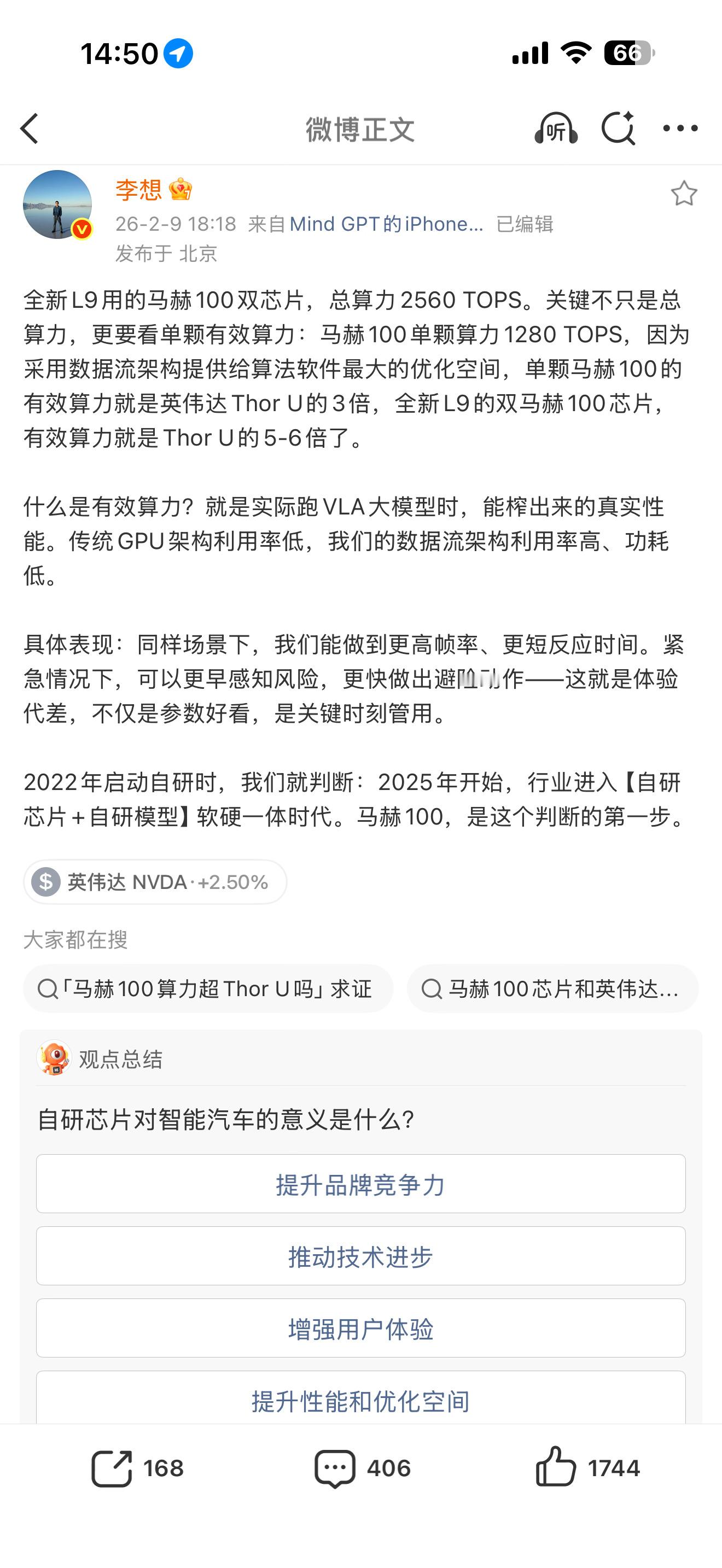Screen dimensions: 722x1568
Task: Choose the 增强用户体验 answer
Action: [360, 1329]
